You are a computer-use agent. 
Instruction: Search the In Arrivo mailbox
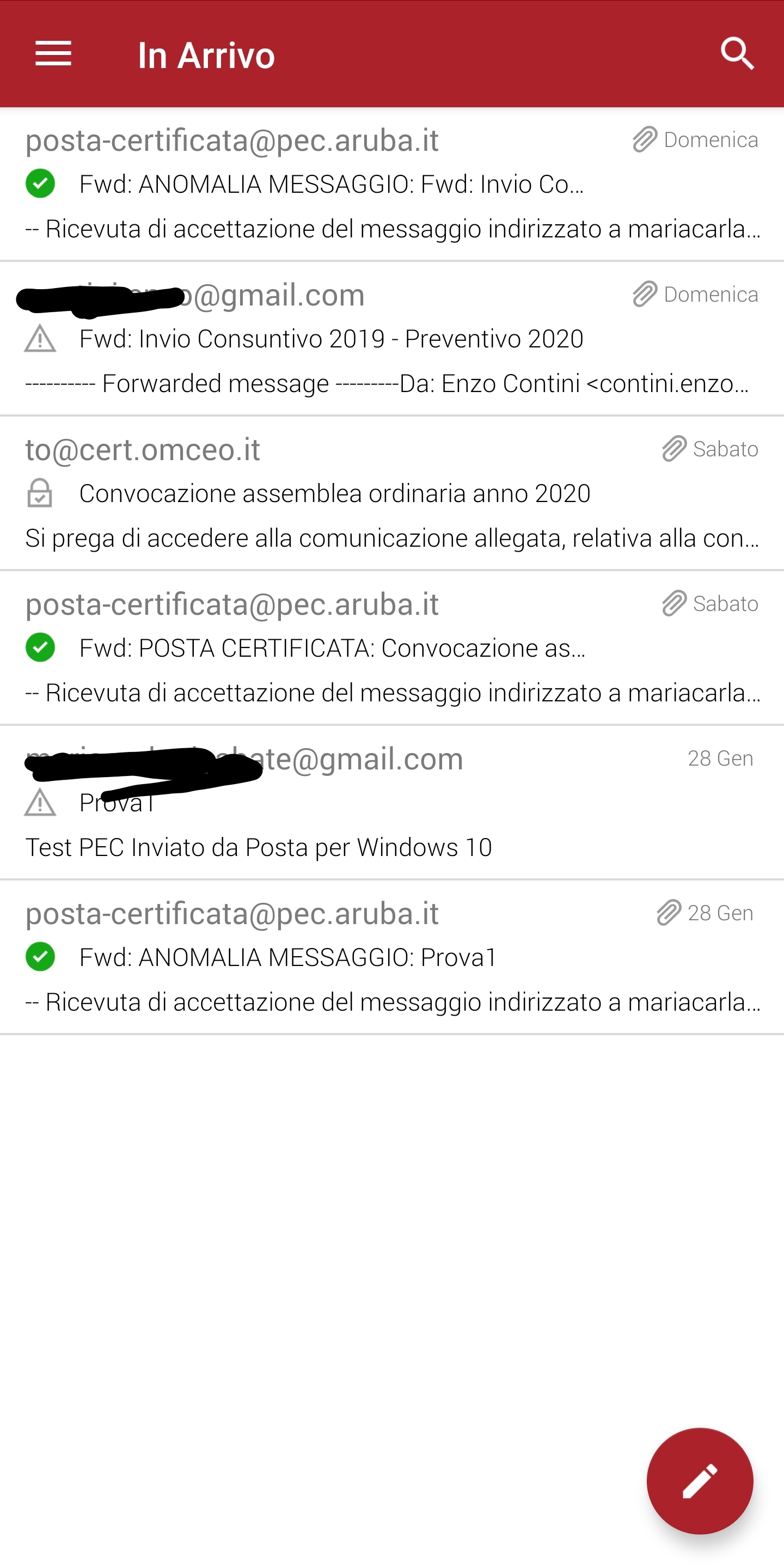[x=737, y=54]
